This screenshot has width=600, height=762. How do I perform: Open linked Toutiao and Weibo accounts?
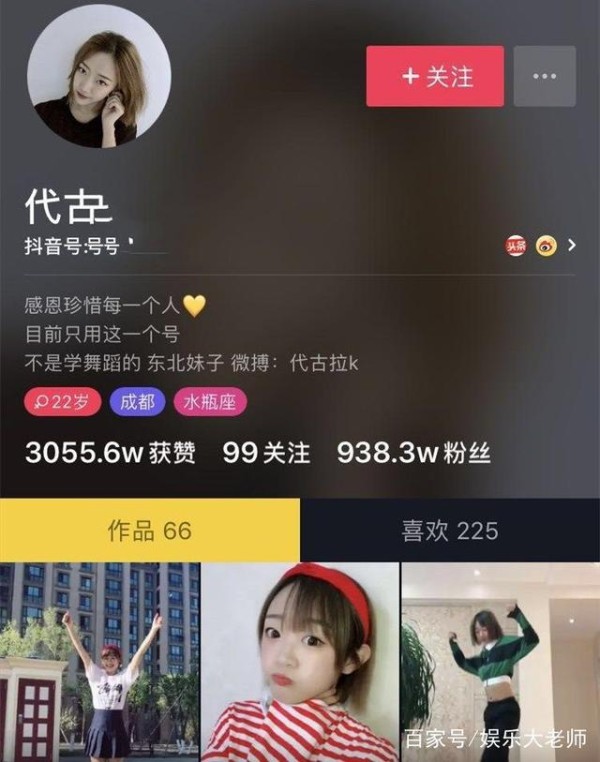click(542, 246)
